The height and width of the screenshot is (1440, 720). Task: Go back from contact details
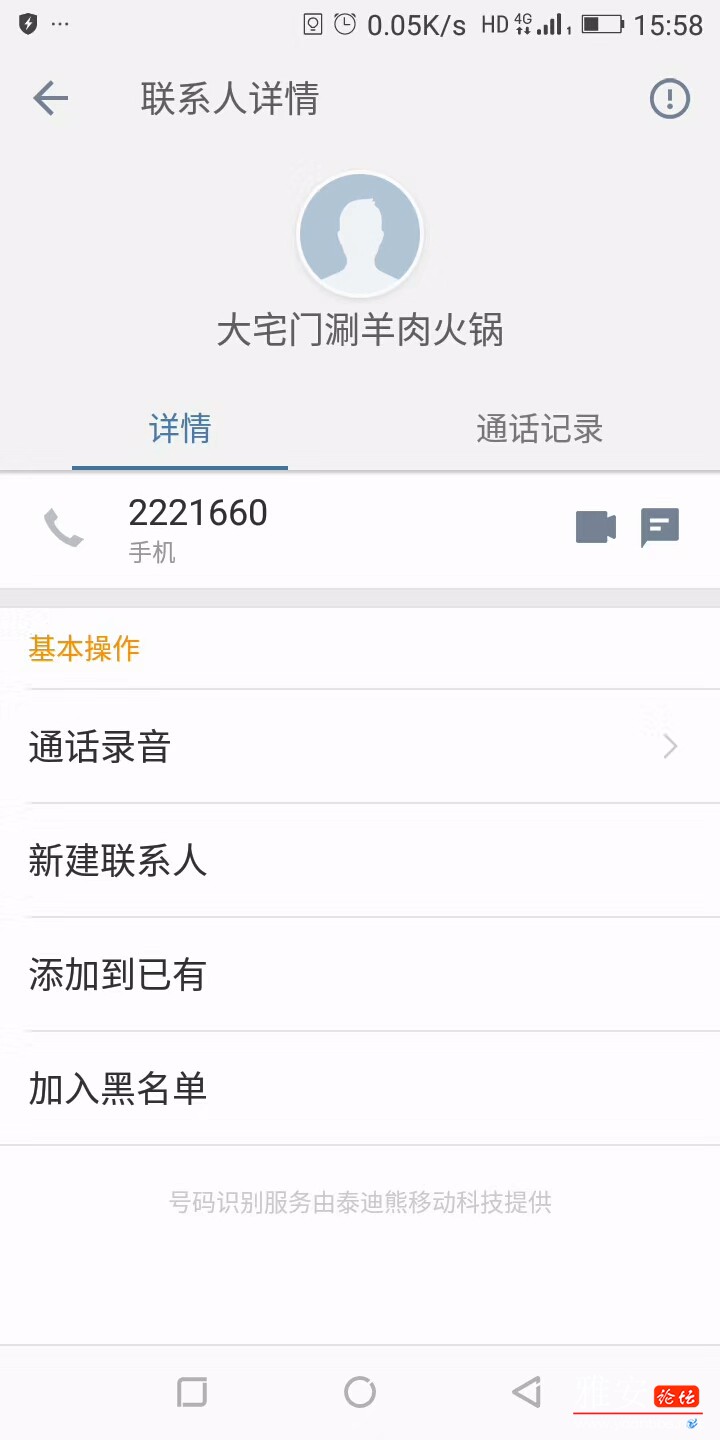tap(50, 98)
